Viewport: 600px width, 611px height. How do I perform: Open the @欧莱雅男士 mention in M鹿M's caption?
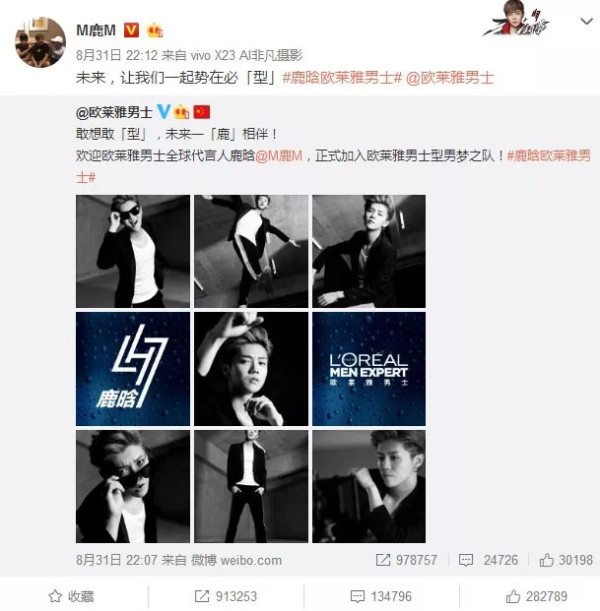tap(455, 76)
